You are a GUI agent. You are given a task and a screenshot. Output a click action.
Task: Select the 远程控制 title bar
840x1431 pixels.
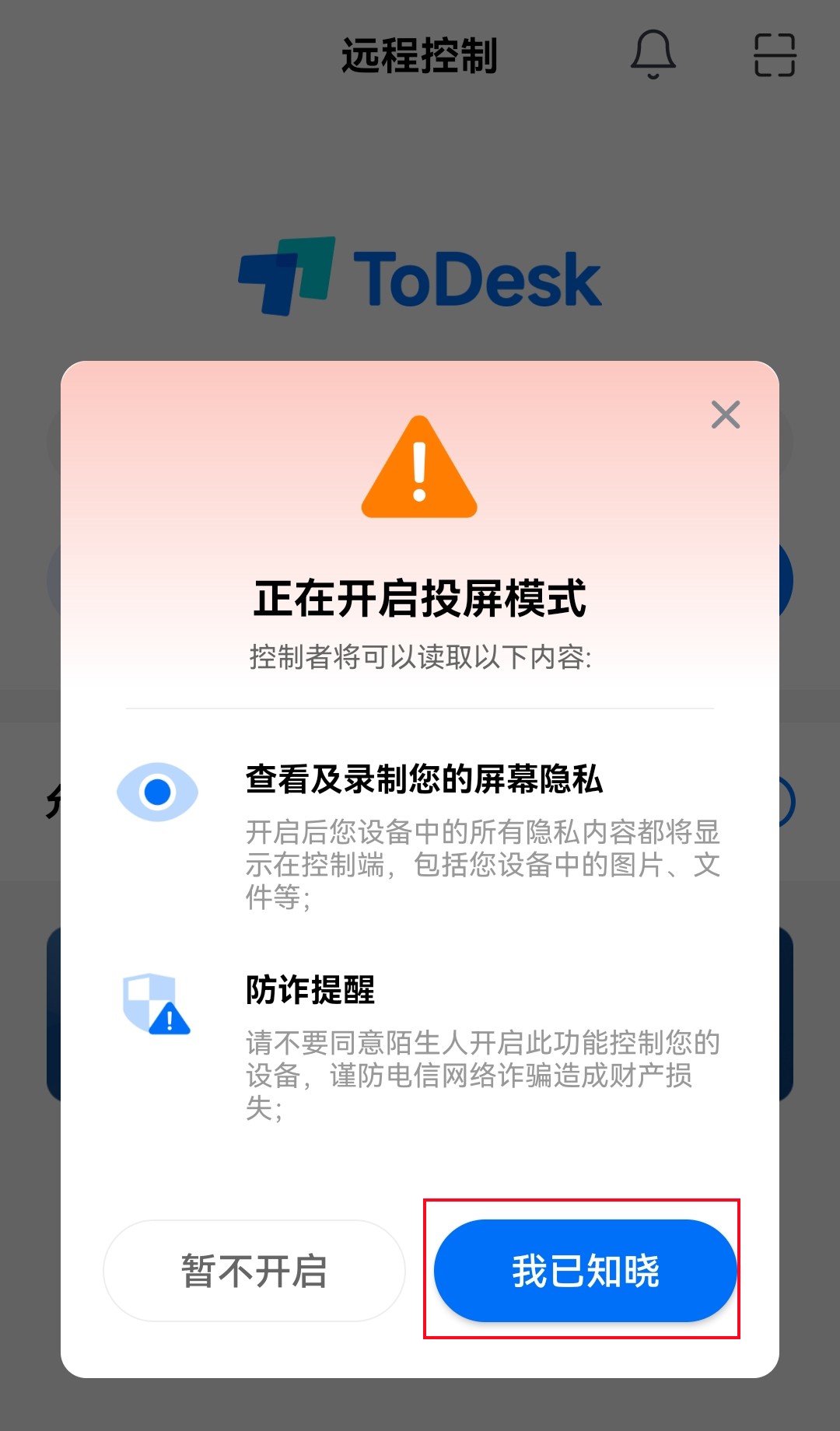pyautogui.click(x=420, y=56)
